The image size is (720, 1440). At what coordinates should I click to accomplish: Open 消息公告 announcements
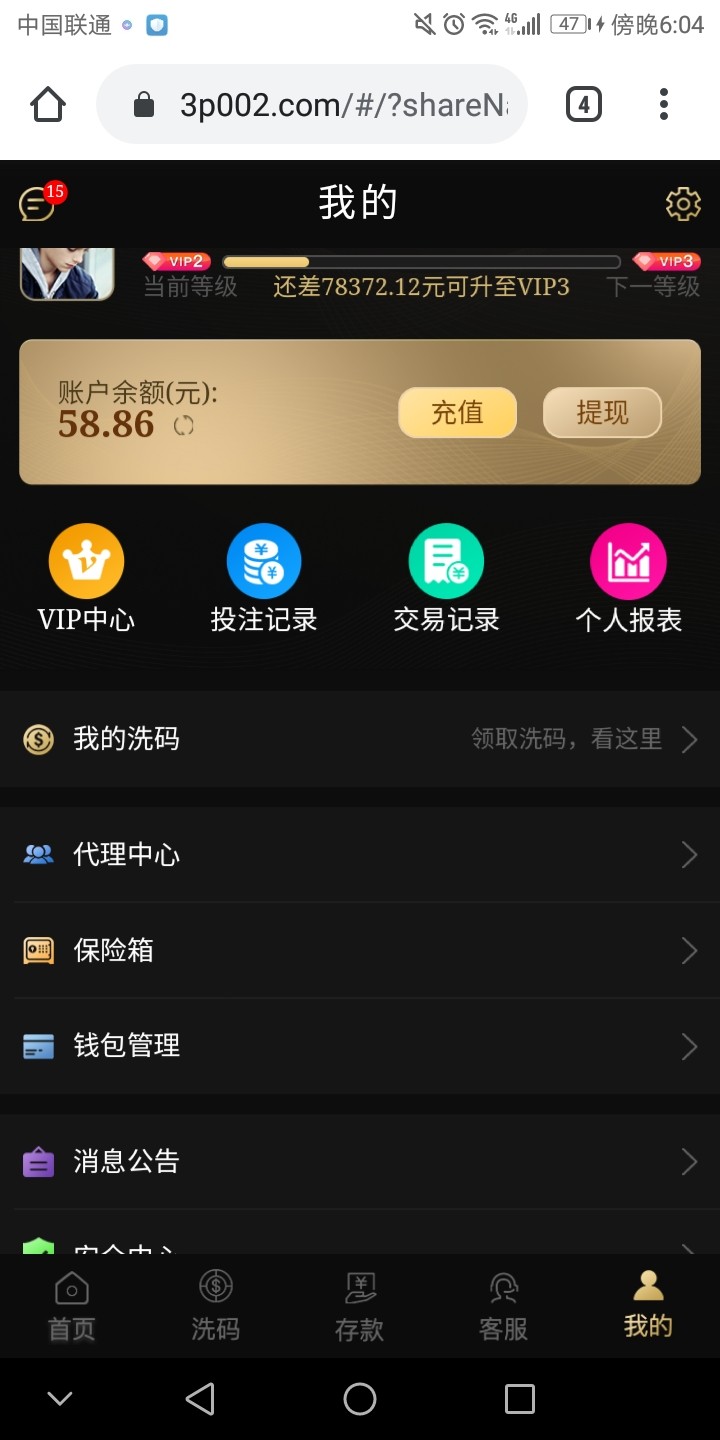pyautogui.click(x=360, y=1161)
